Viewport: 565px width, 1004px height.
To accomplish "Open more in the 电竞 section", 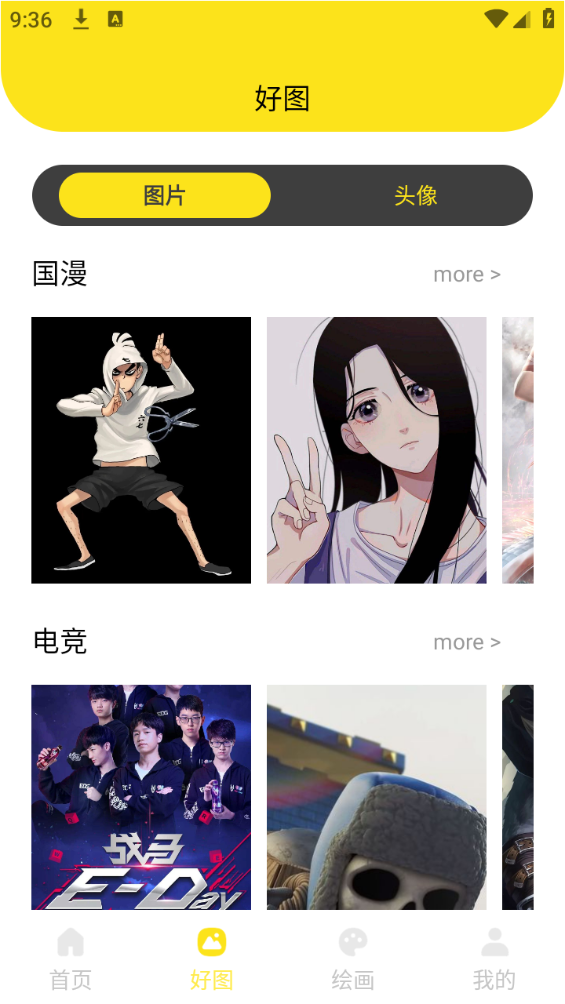I will click(467, 642).
